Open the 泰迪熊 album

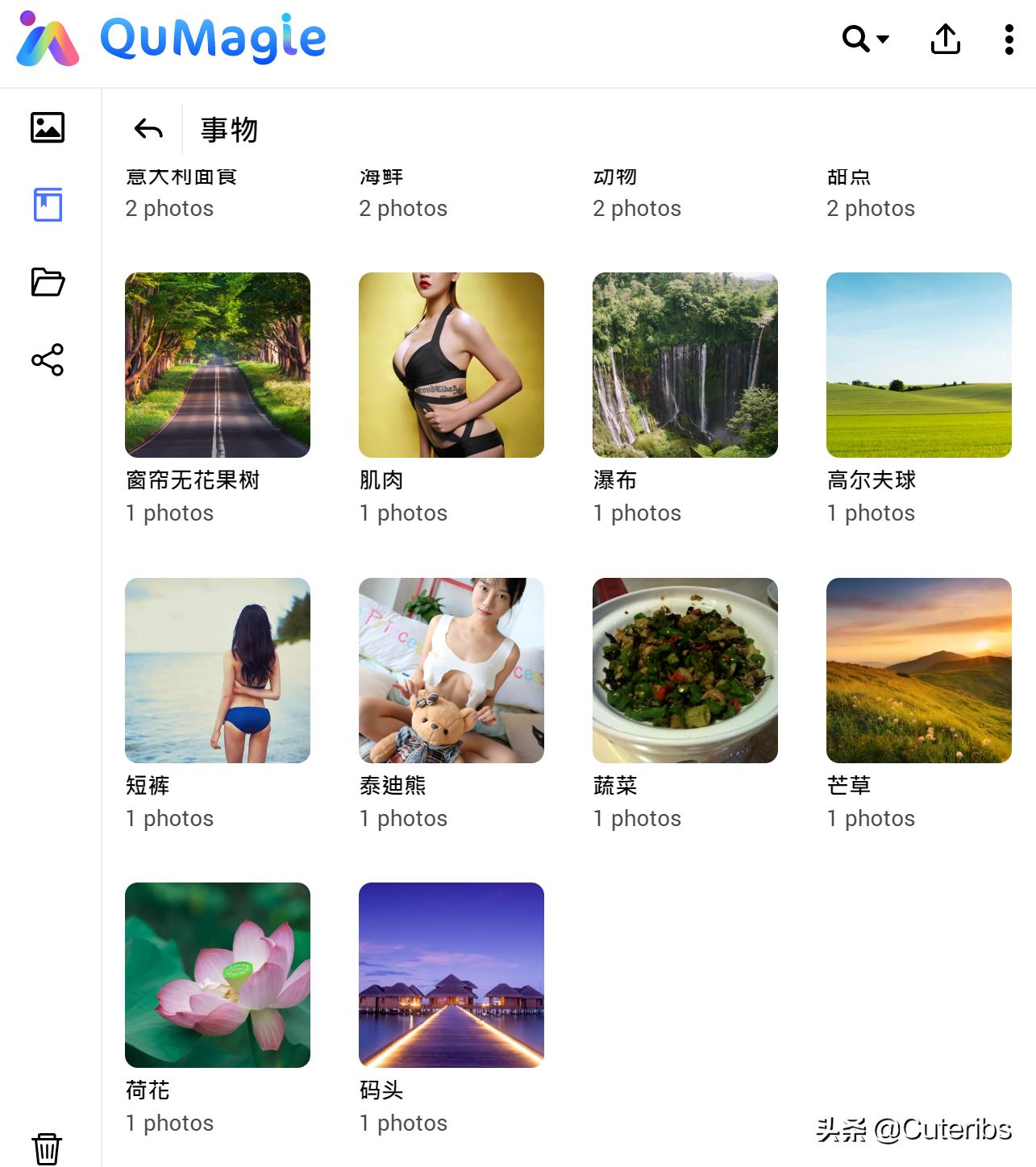click(x=451, y=671)
